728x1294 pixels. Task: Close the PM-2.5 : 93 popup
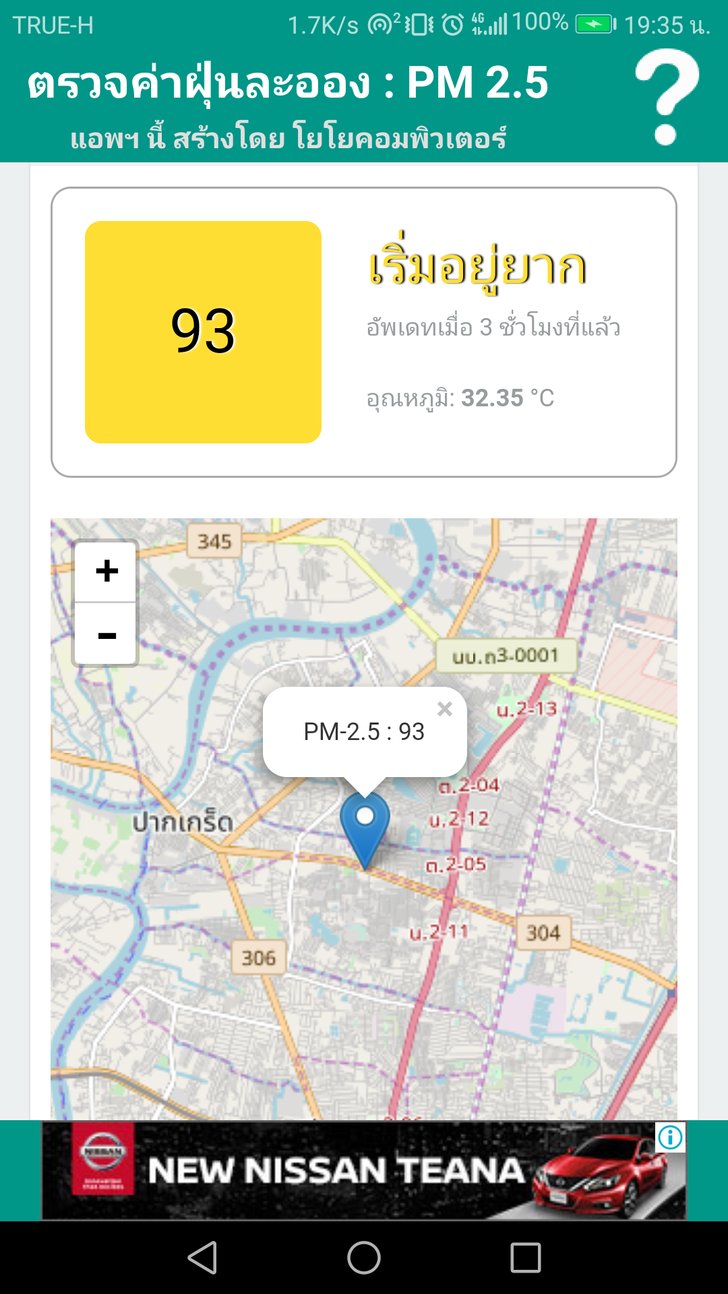445,709
